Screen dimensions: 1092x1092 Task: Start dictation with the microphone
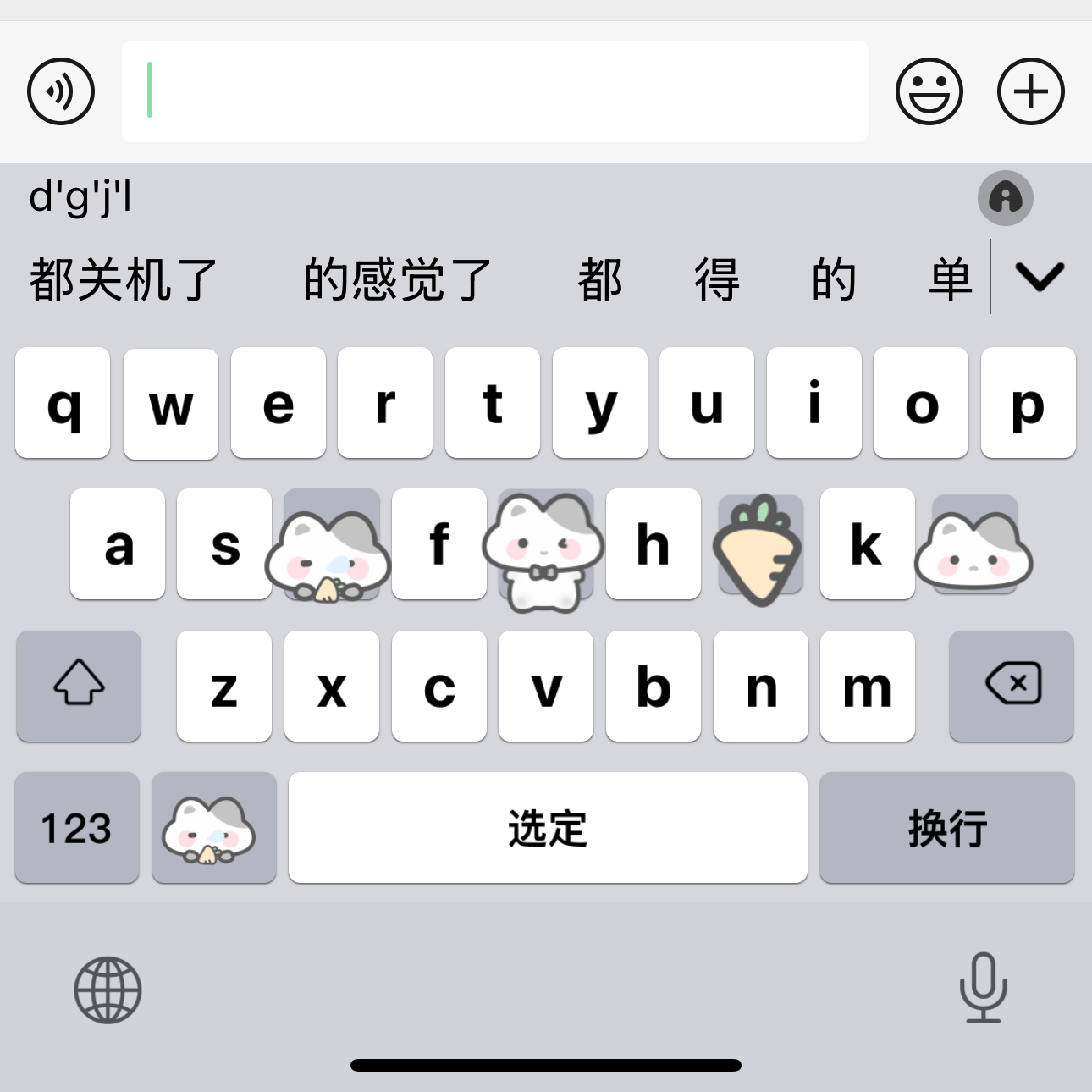coord(983,988)
